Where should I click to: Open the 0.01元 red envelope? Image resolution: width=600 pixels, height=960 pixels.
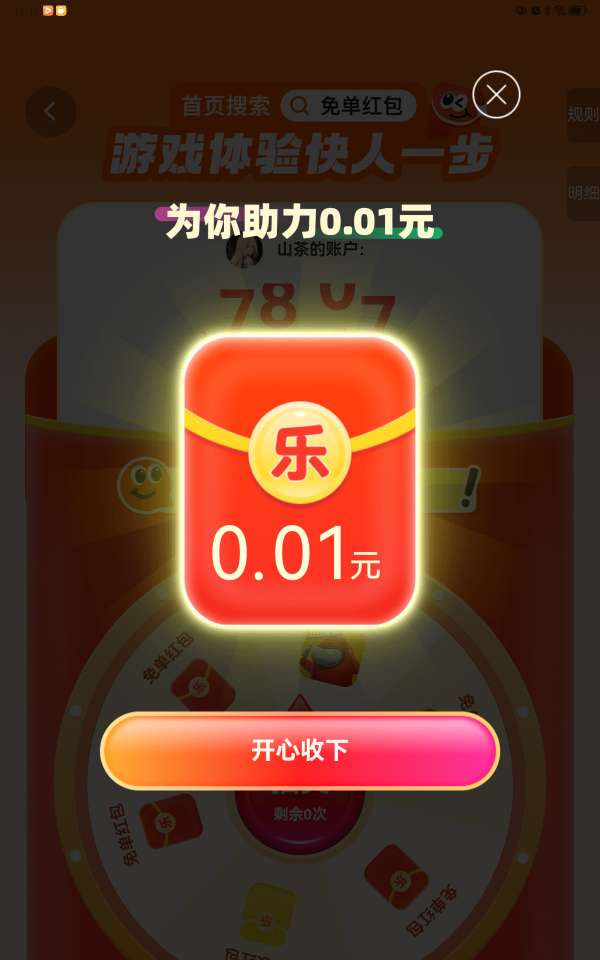(x=300, y=480)
